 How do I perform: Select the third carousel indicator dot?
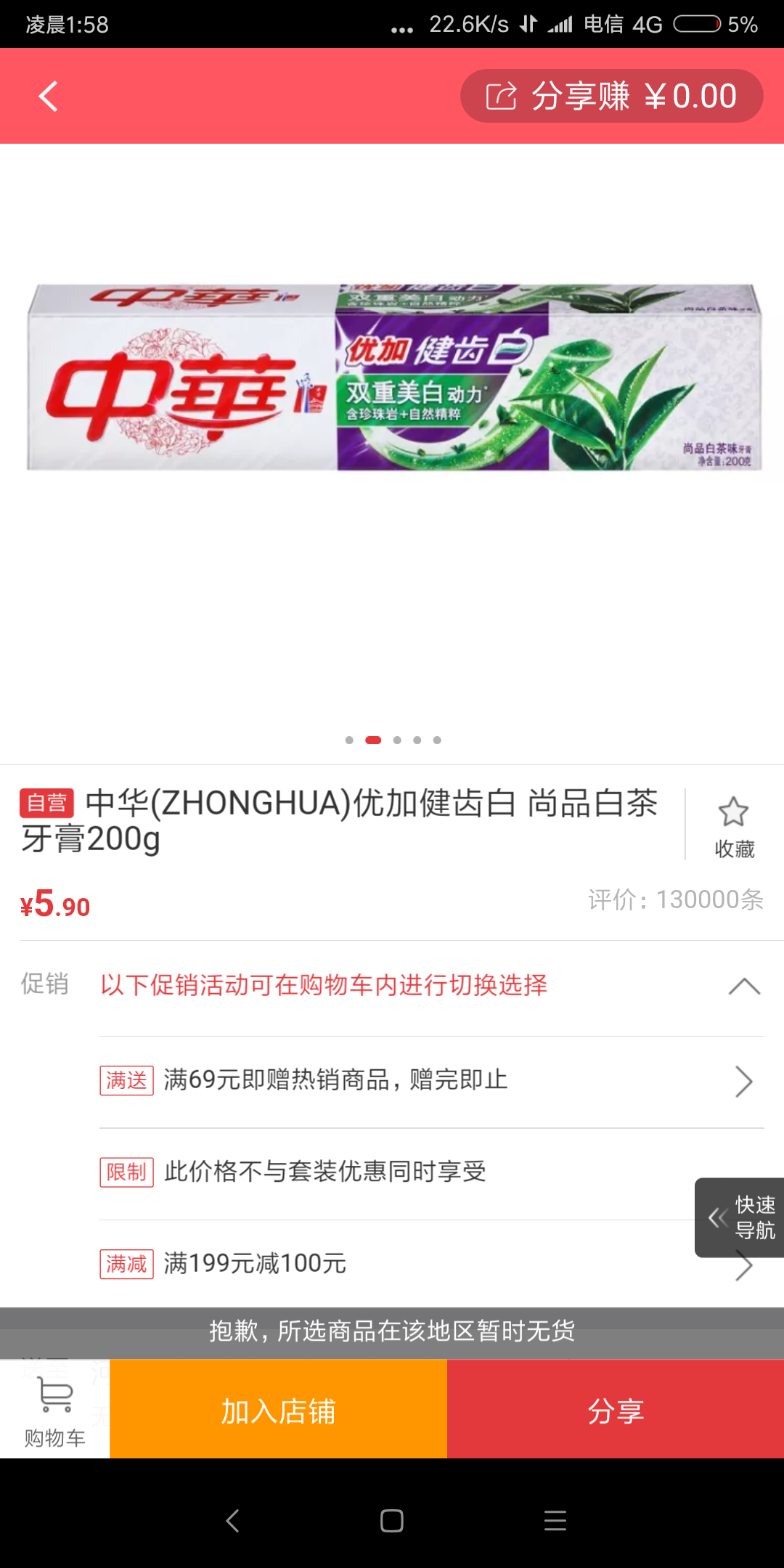click(397, 740)
